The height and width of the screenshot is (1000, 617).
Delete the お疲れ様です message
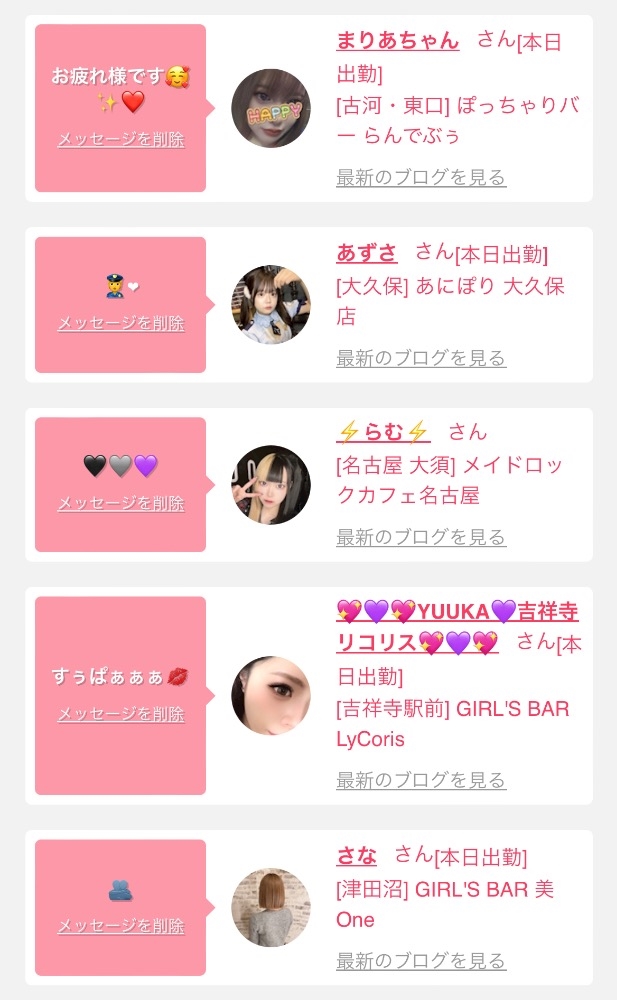121,139
